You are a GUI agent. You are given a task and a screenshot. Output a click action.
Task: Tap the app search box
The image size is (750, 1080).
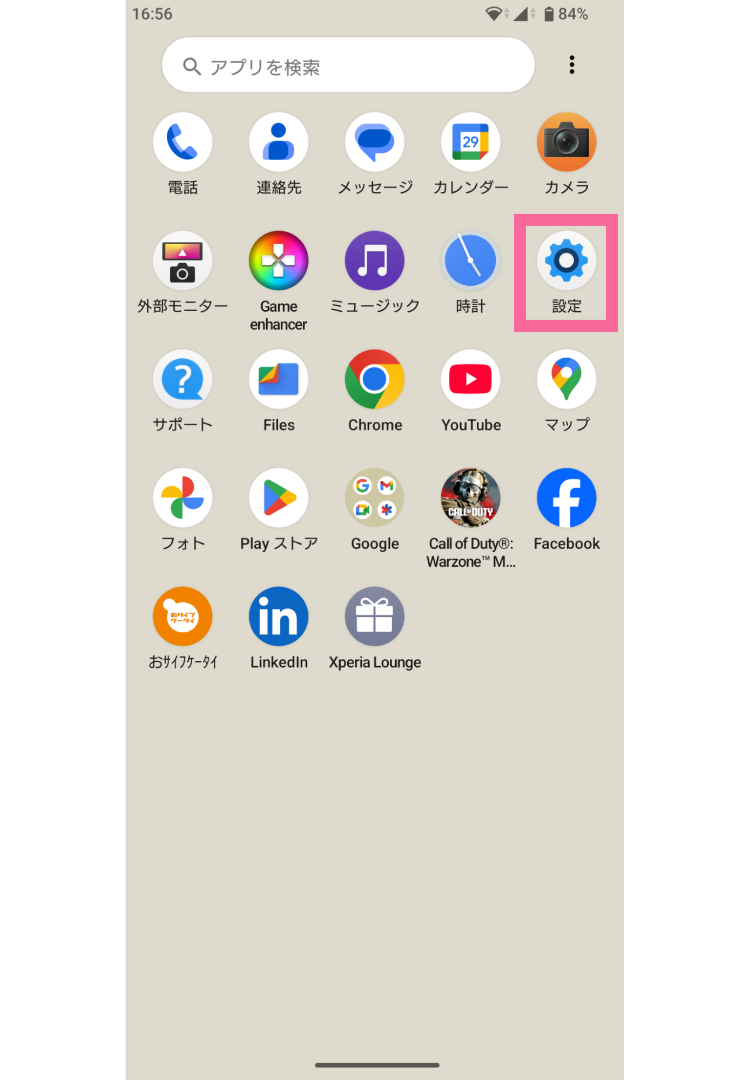pyautogui.click(x=348, y=66)
